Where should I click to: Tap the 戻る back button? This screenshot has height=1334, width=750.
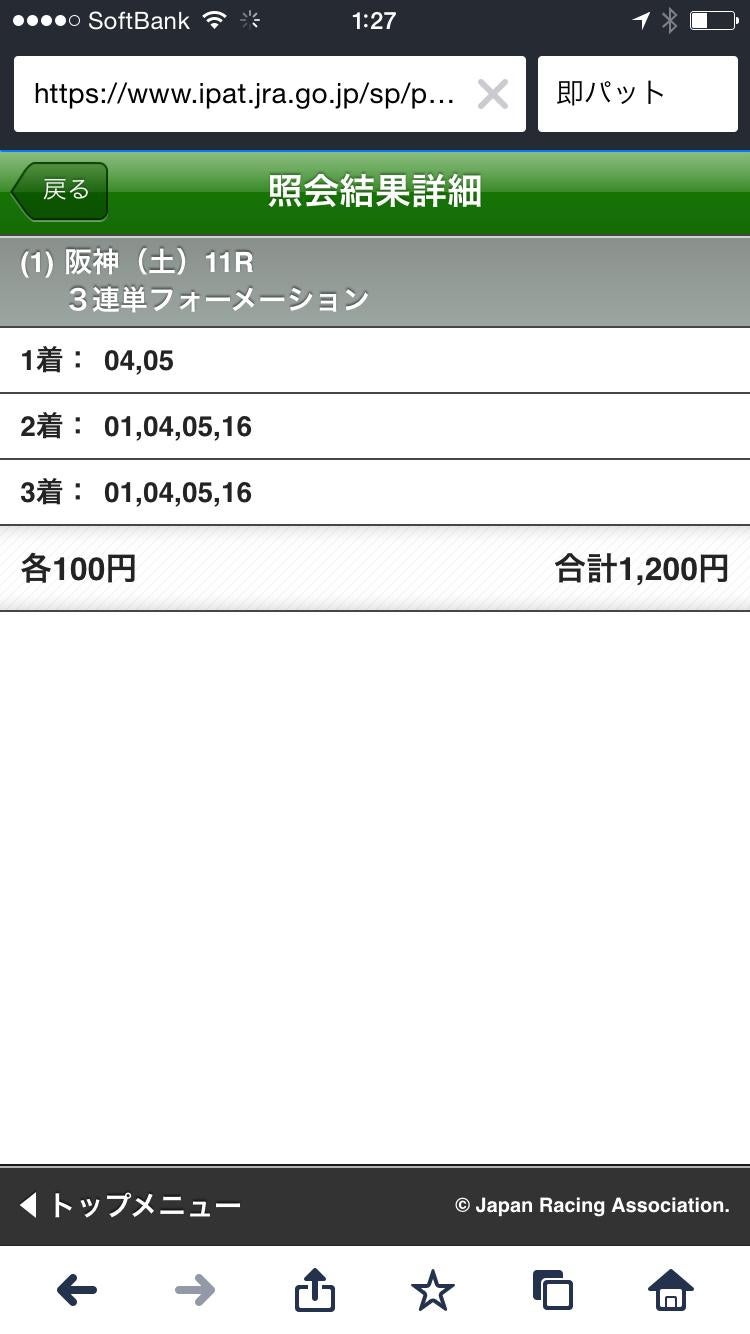60,190
